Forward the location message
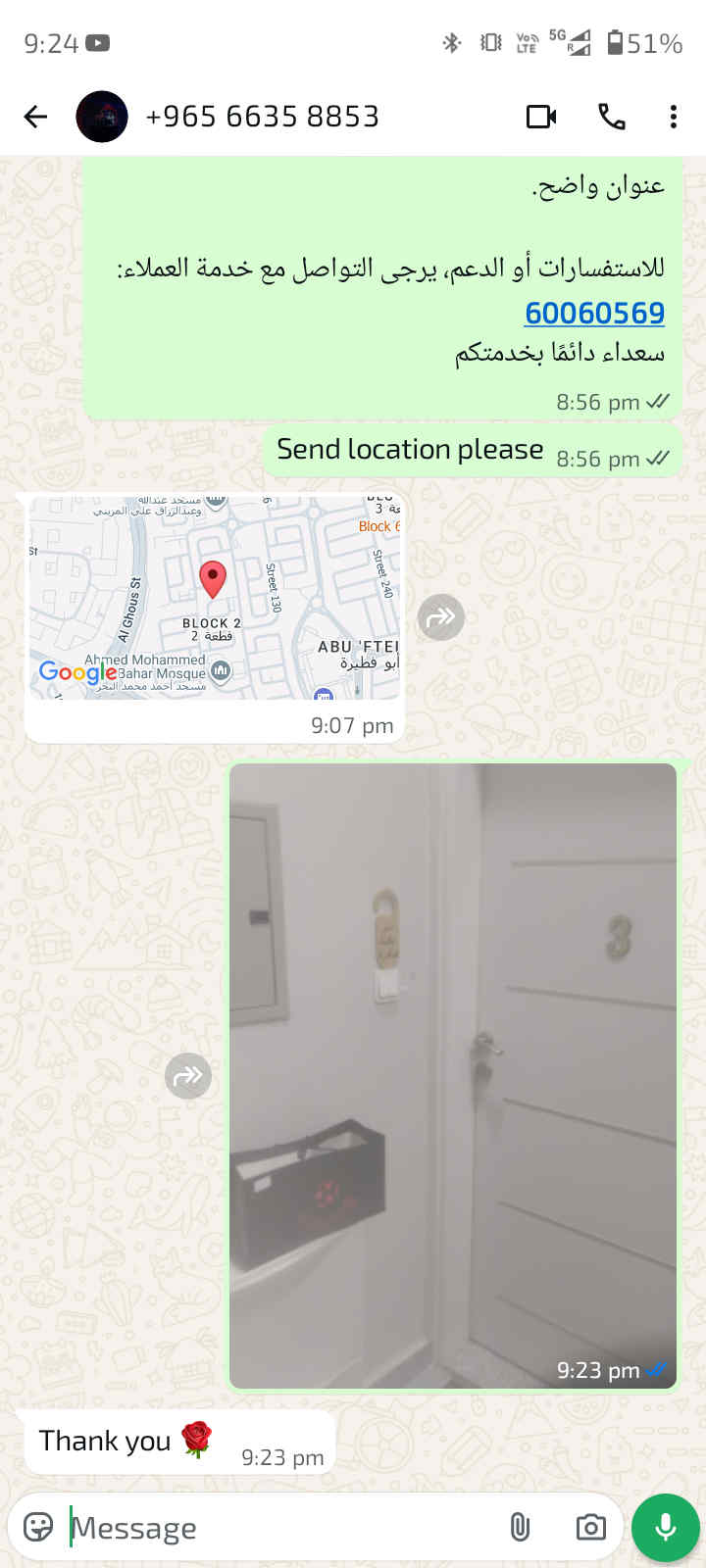This screenshot has height=1568, width=706. point(441,616)
